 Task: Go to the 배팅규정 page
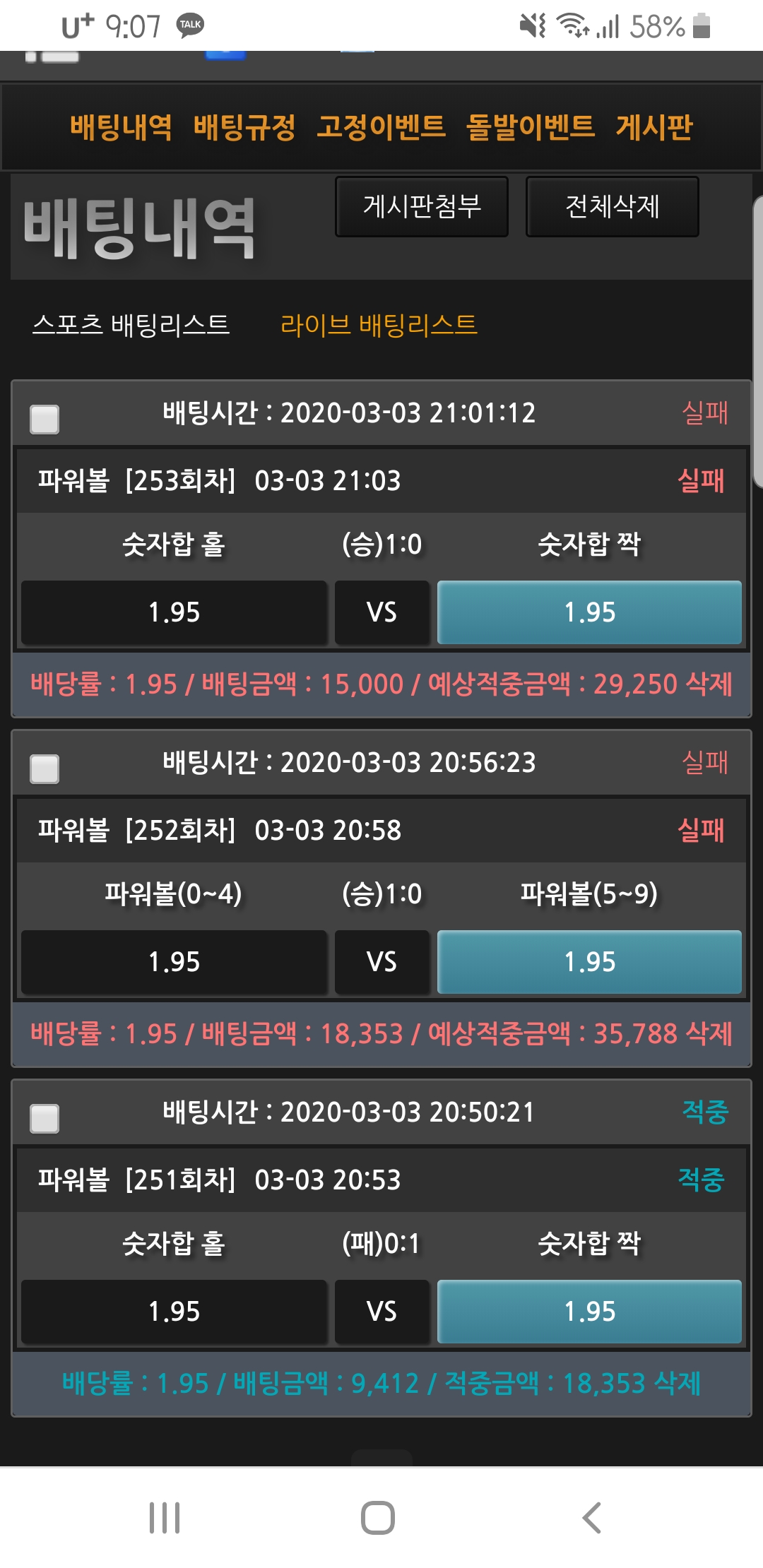[x=244, y=127]
